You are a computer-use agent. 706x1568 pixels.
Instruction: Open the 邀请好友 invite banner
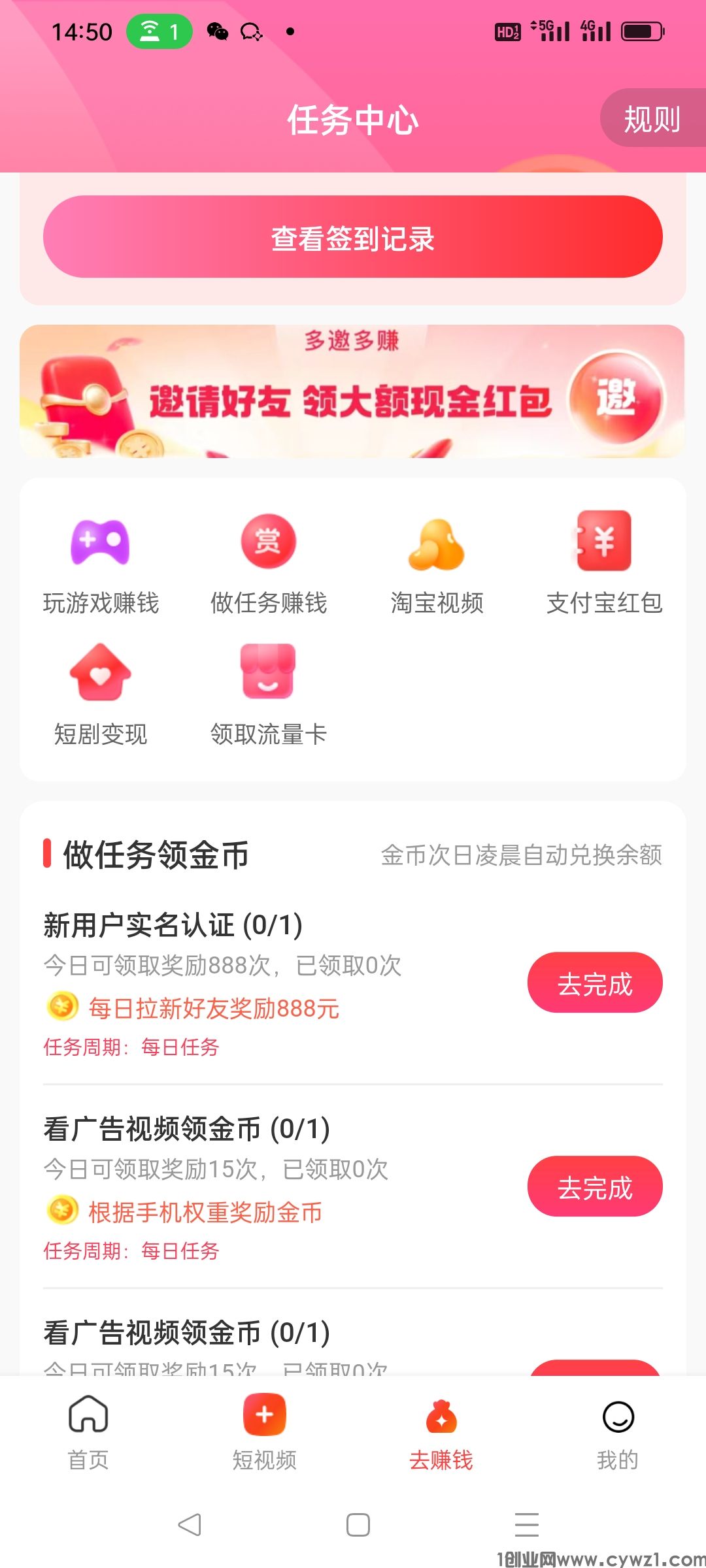[353, 392]
